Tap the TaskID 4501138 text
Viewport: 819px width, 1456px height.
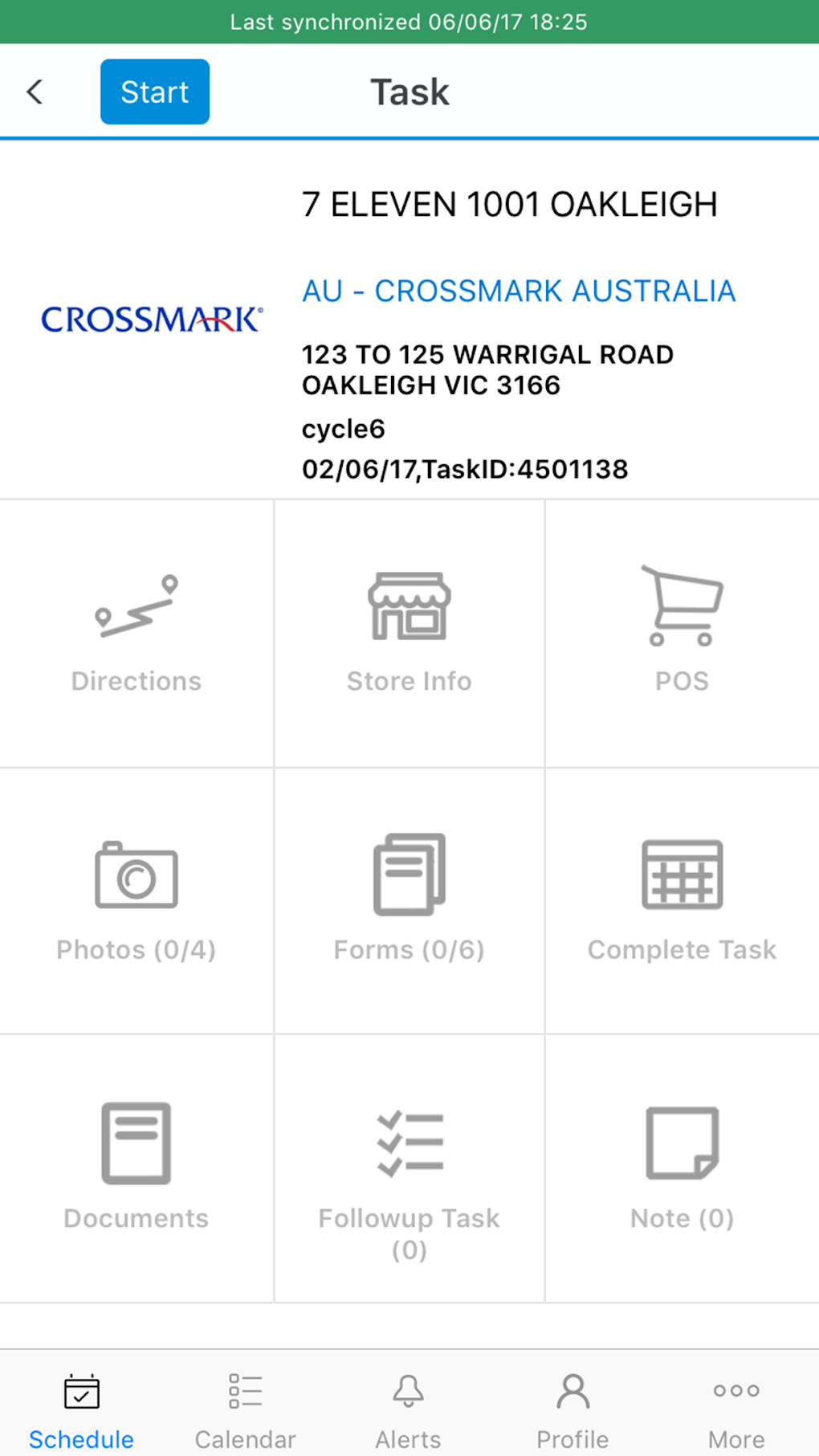tap(465, 469)
